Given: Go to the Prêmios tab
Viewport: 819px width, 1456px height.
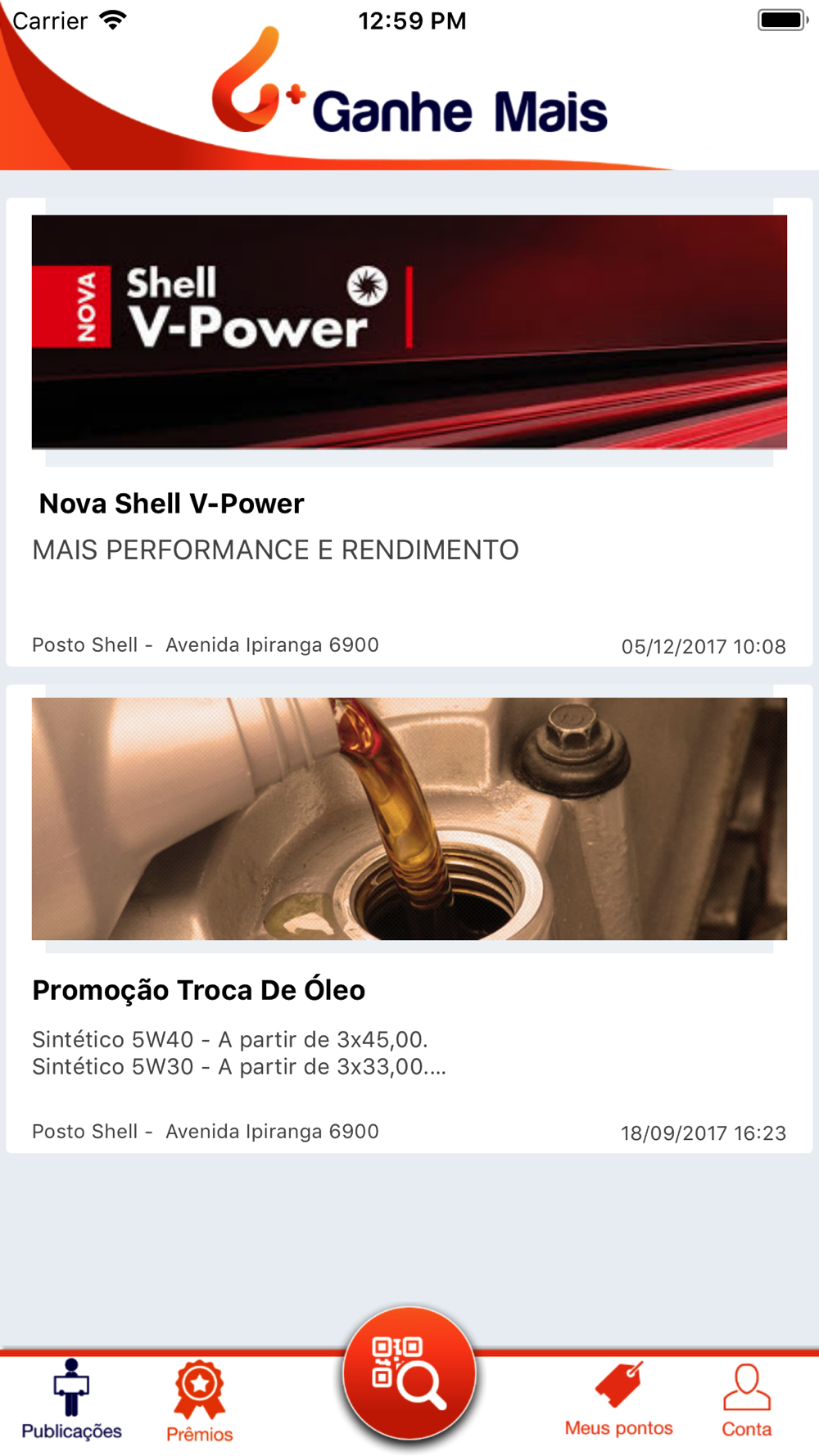Looking at the screenshot, I should coord(199,1402).
